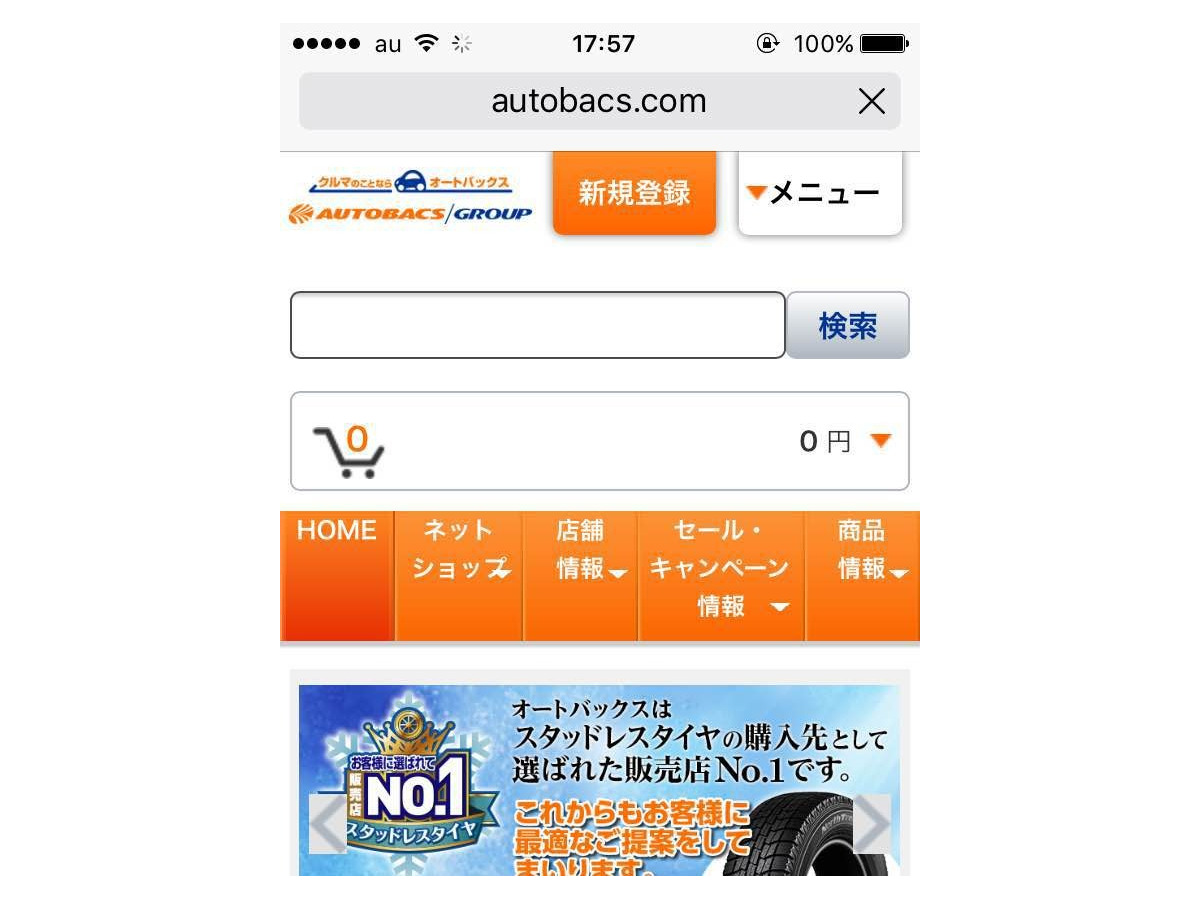Screen dimensions: 1200x900
Task: Open the 店舗情報 menu
Action: coord(581,575)
